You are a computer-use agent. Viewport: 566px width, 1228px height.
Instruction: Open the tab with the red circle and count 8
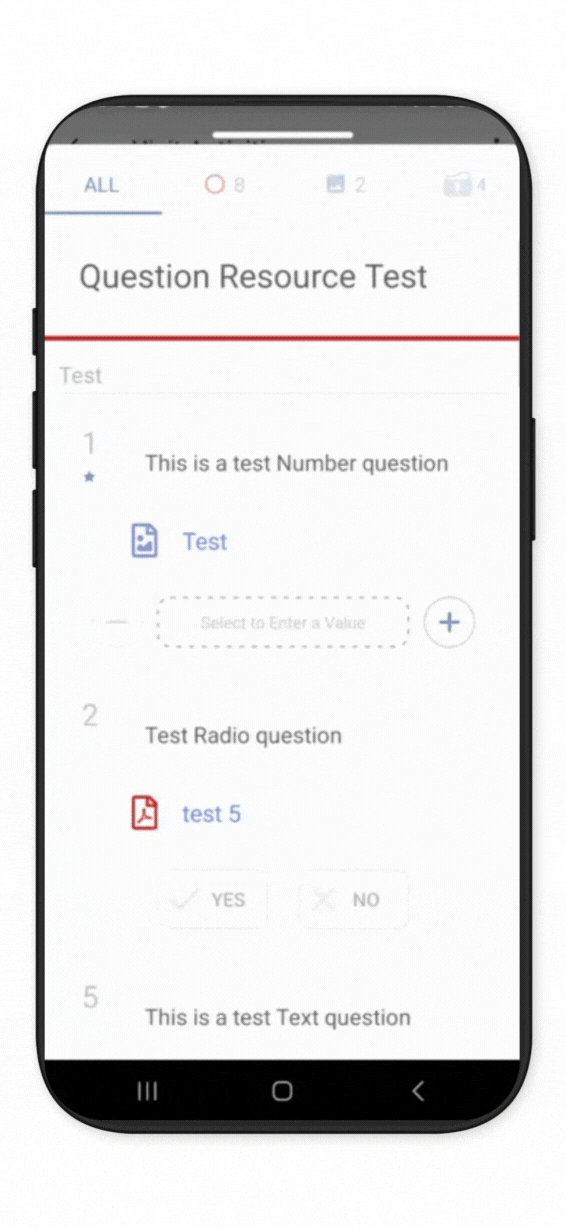tap(224, 185)
